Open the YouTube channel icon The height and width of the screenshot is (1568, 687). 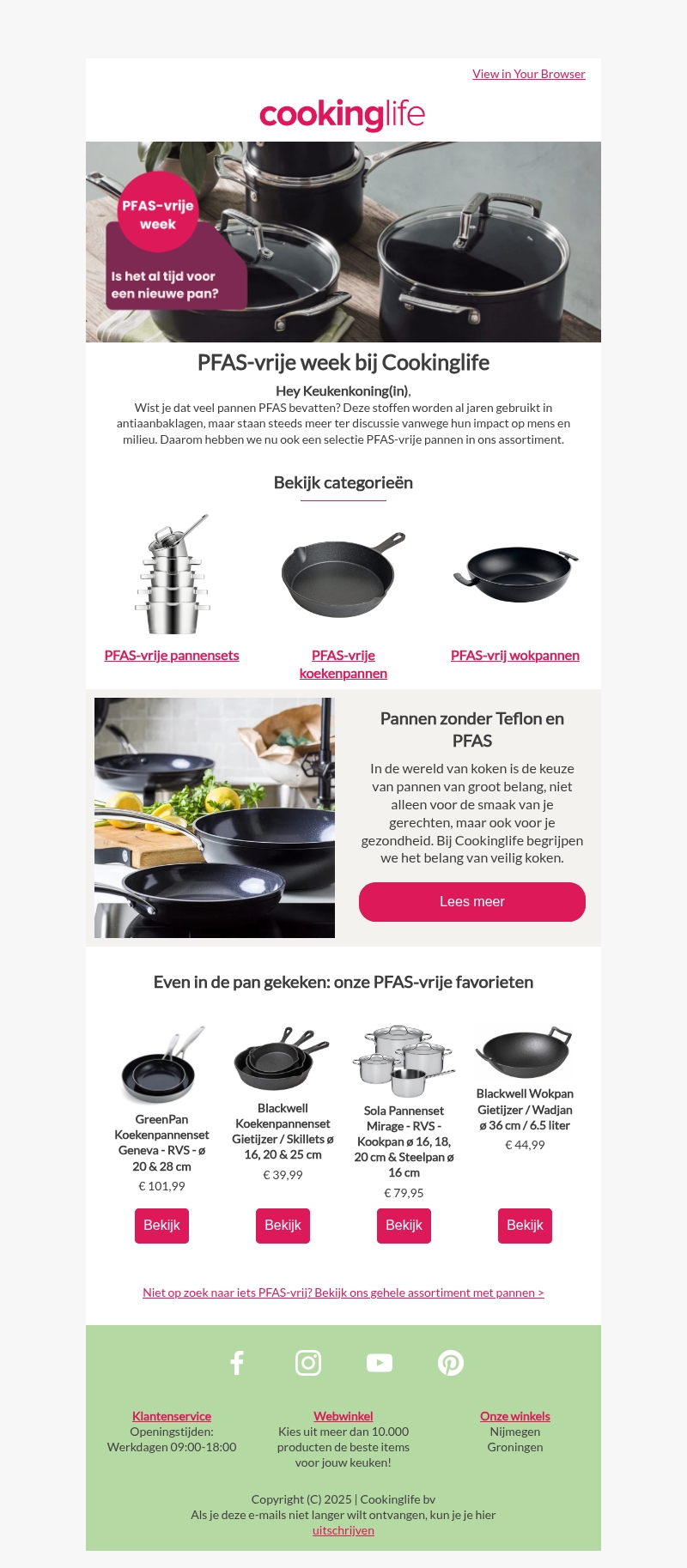click(x=380, y=1363)
